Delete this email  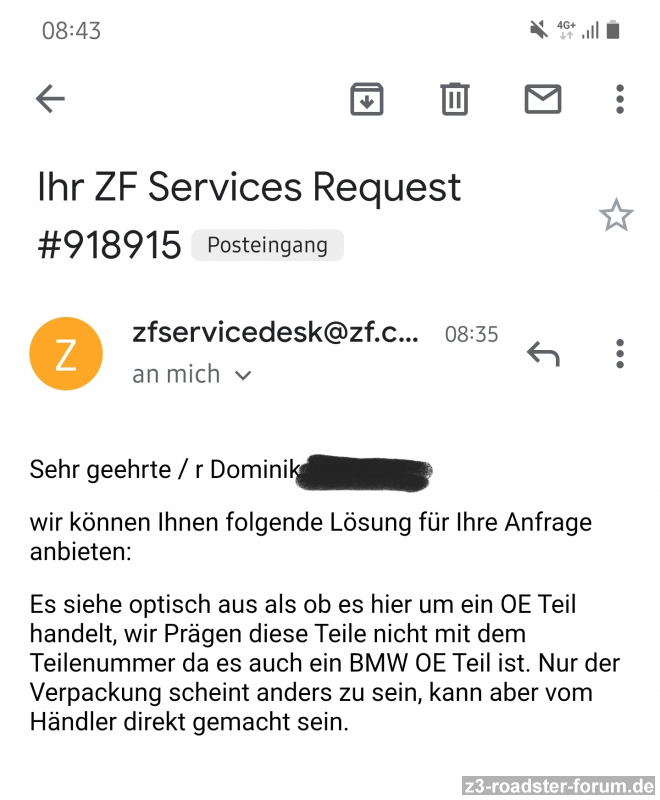coord(455,98)
